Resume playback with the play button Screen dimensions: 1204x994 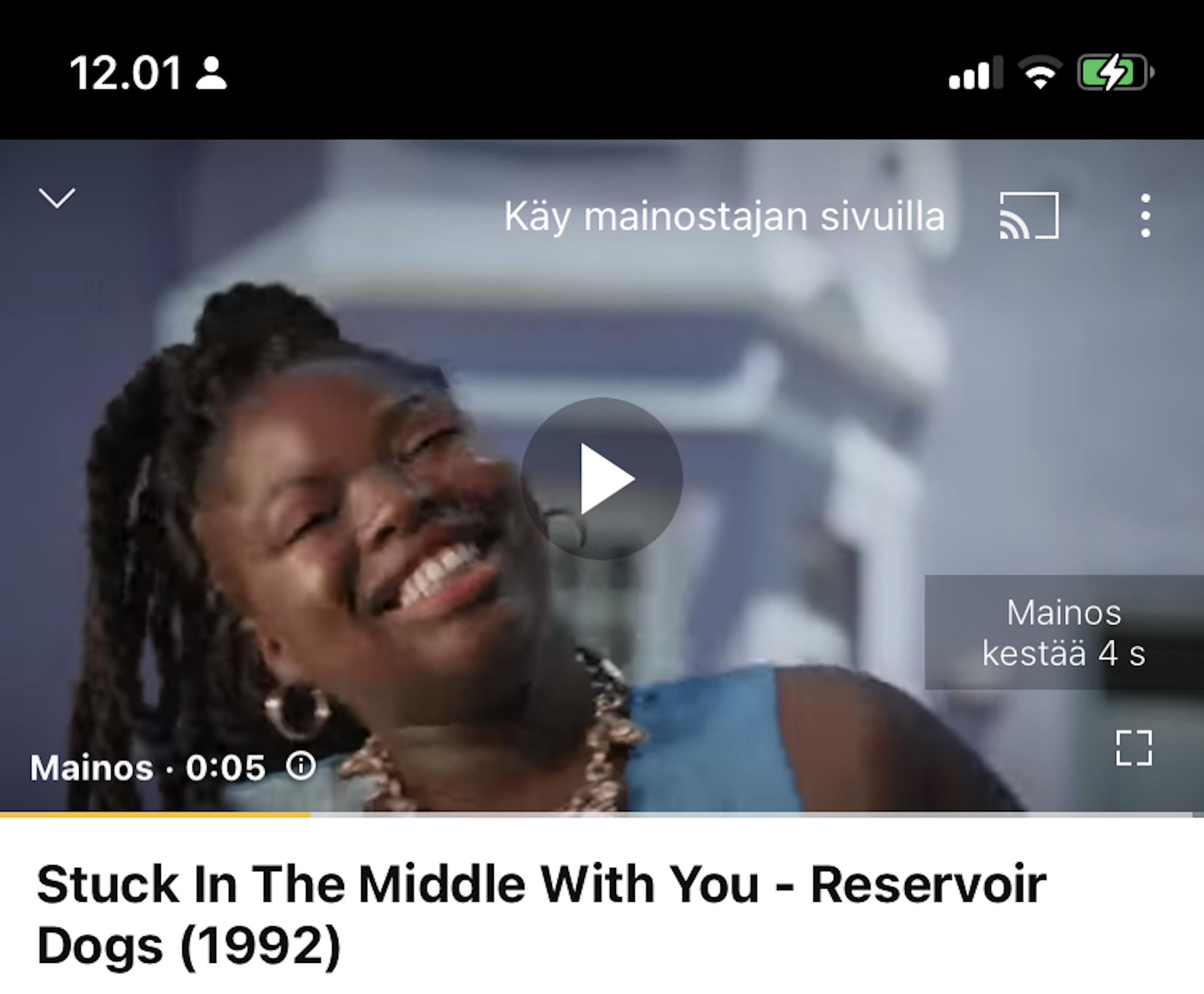point(602,479)
